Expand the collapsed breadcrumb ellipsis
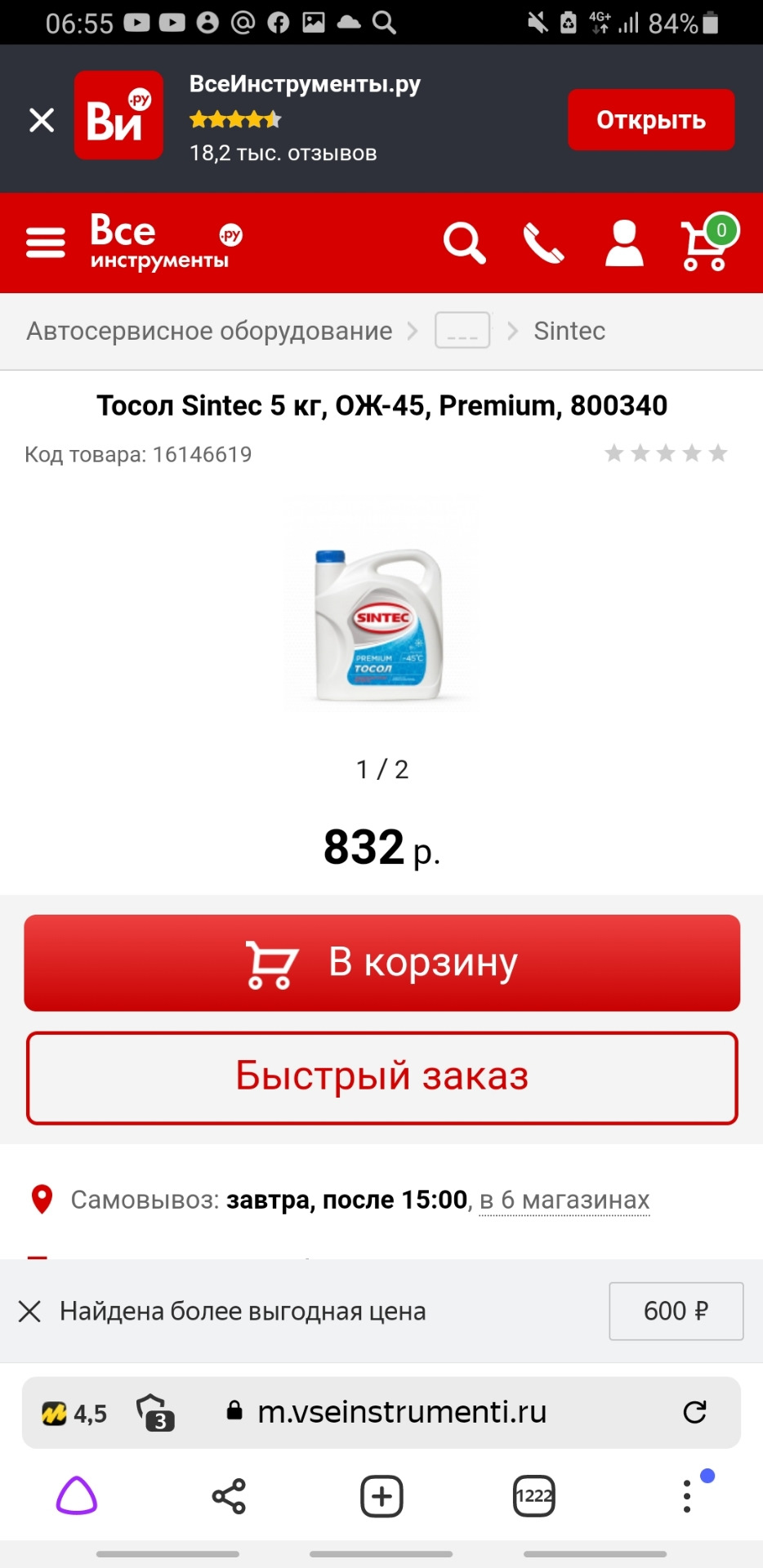763x1568 pixels. pyautogui.click(x=462, y=331)
